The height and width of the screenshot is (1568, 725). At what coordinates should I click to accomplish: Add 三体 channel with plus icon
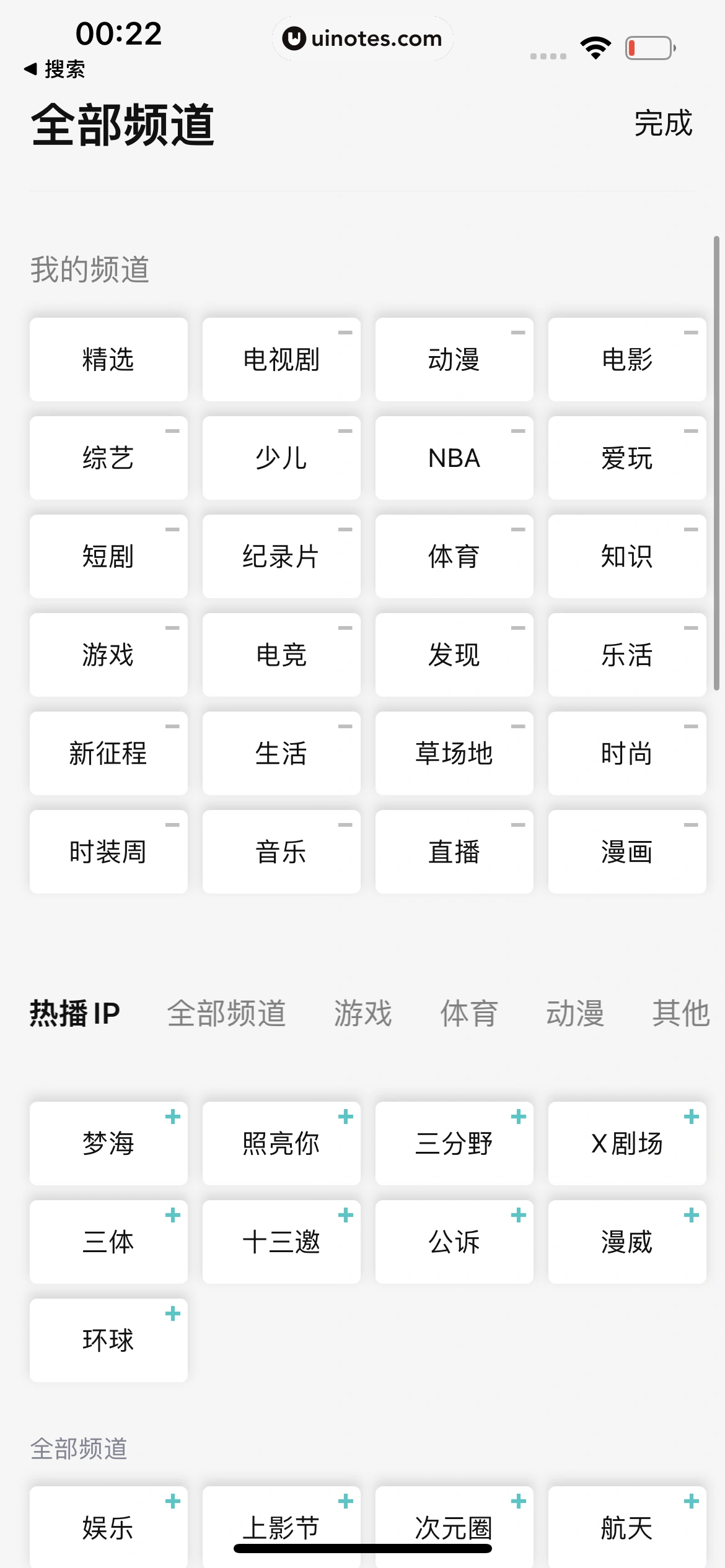(172, 1216)
